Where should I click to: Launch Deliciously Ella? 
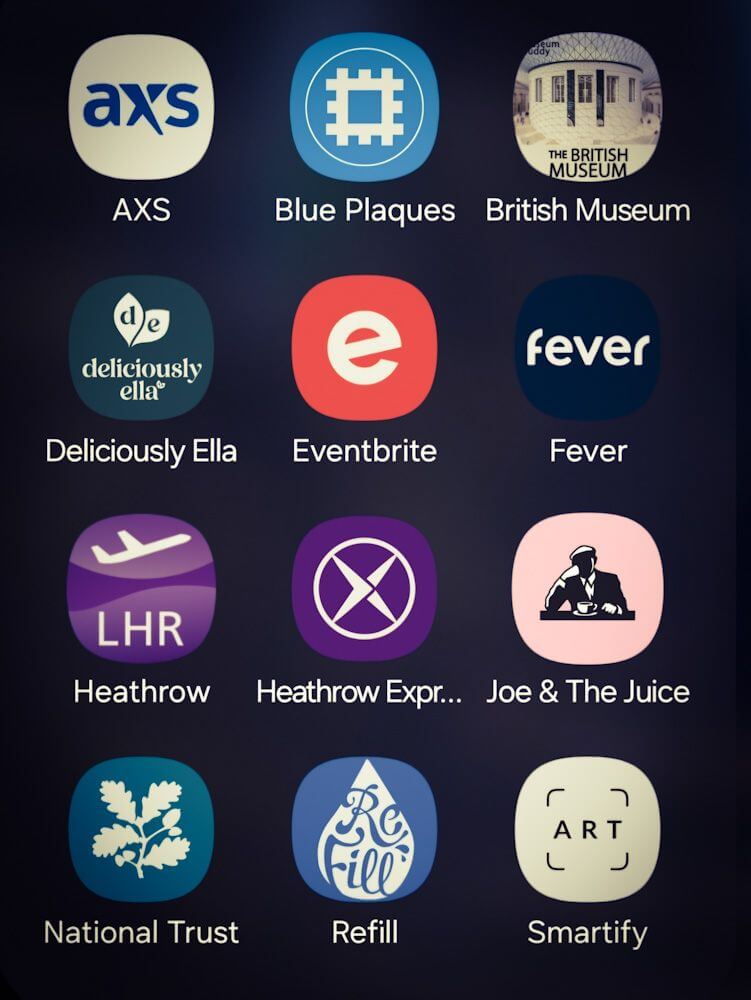pos(141,348)
